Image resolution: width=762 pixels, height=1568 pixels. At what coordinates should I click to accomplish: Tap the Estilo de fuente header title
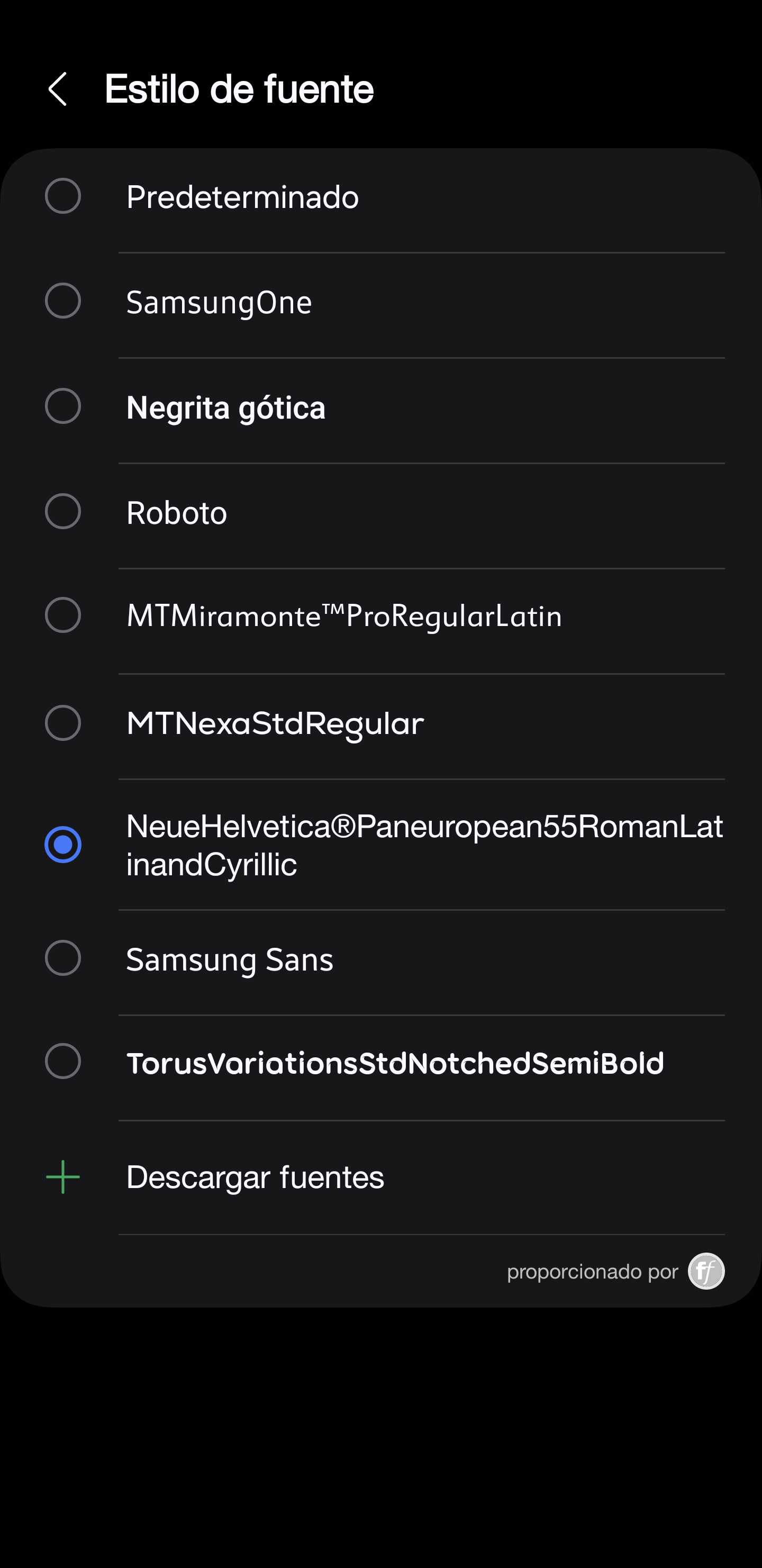239,88
